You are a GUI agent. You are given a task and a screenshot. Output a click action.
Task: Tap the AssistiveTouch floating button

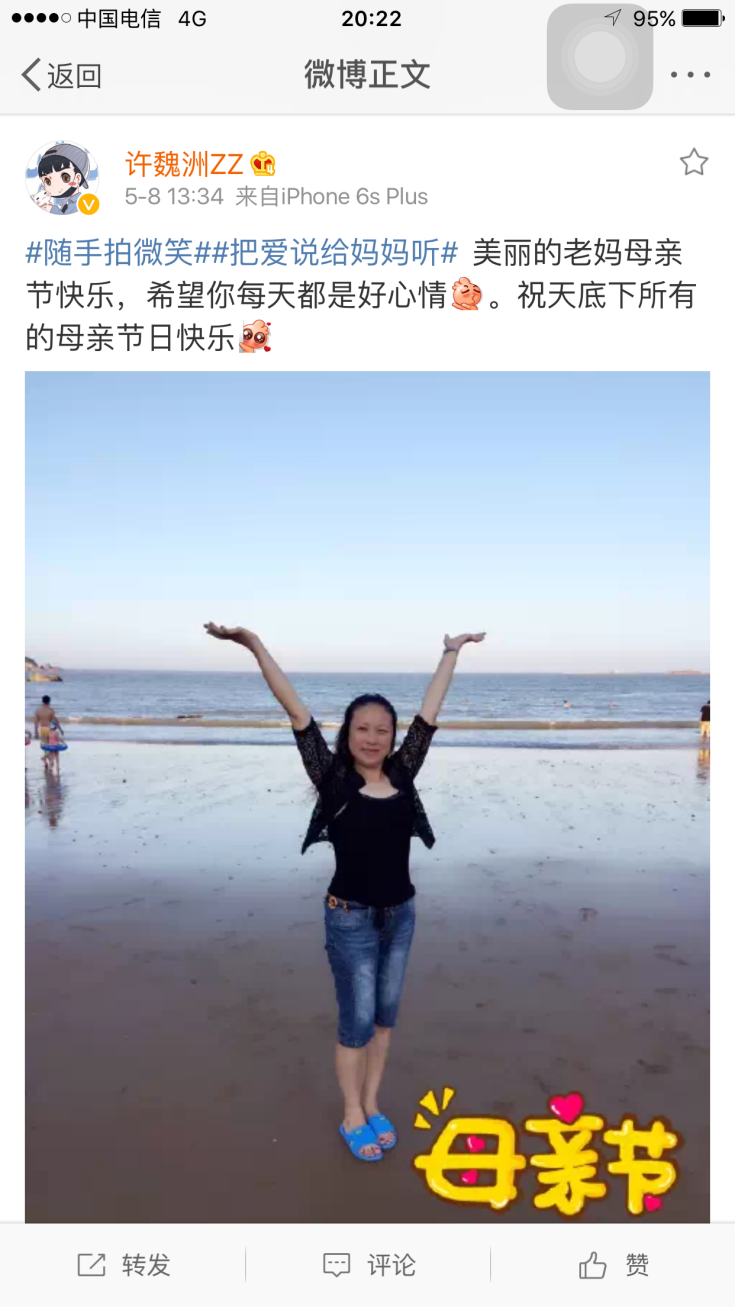(x=600, y=57)
